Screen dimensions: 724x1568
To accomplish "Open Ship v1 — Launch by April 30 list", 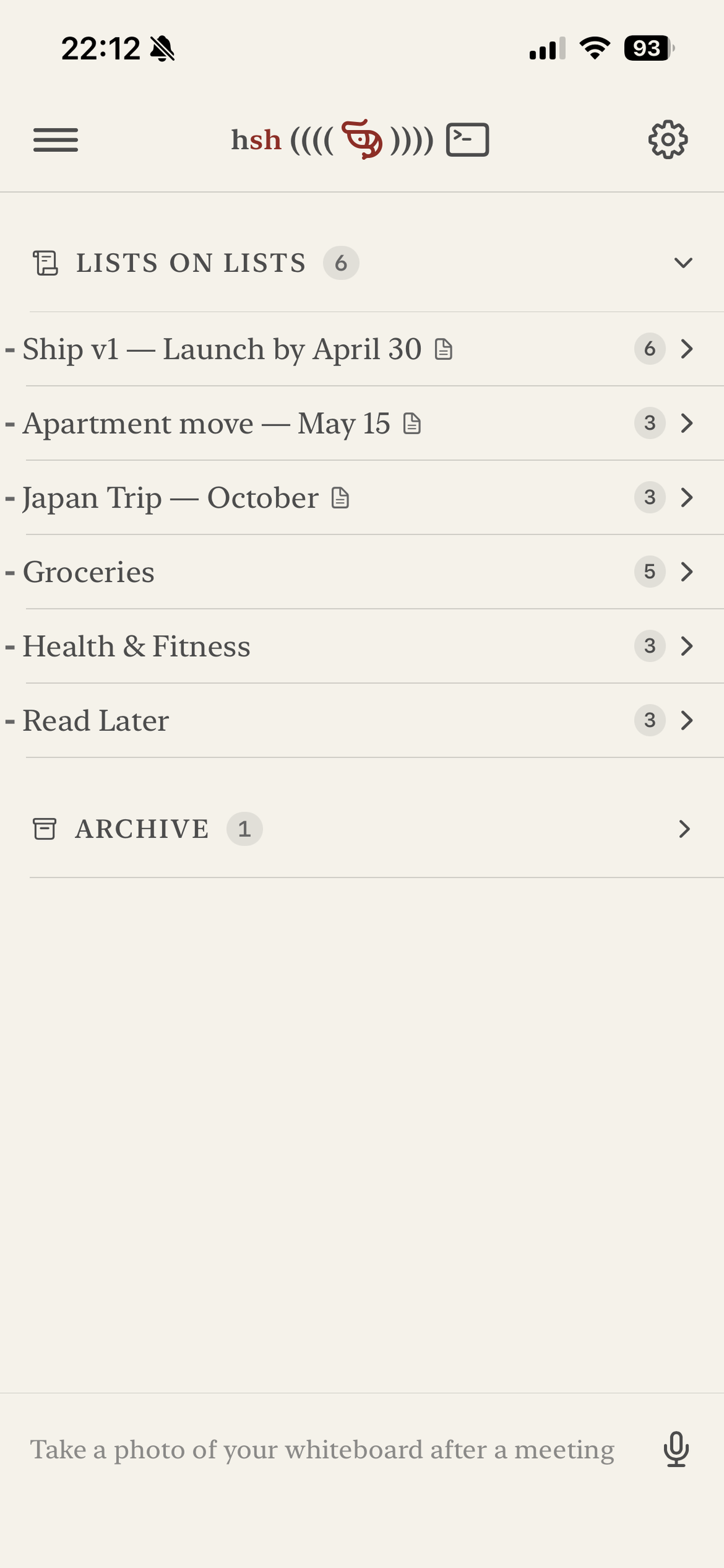I will [222, 349].
